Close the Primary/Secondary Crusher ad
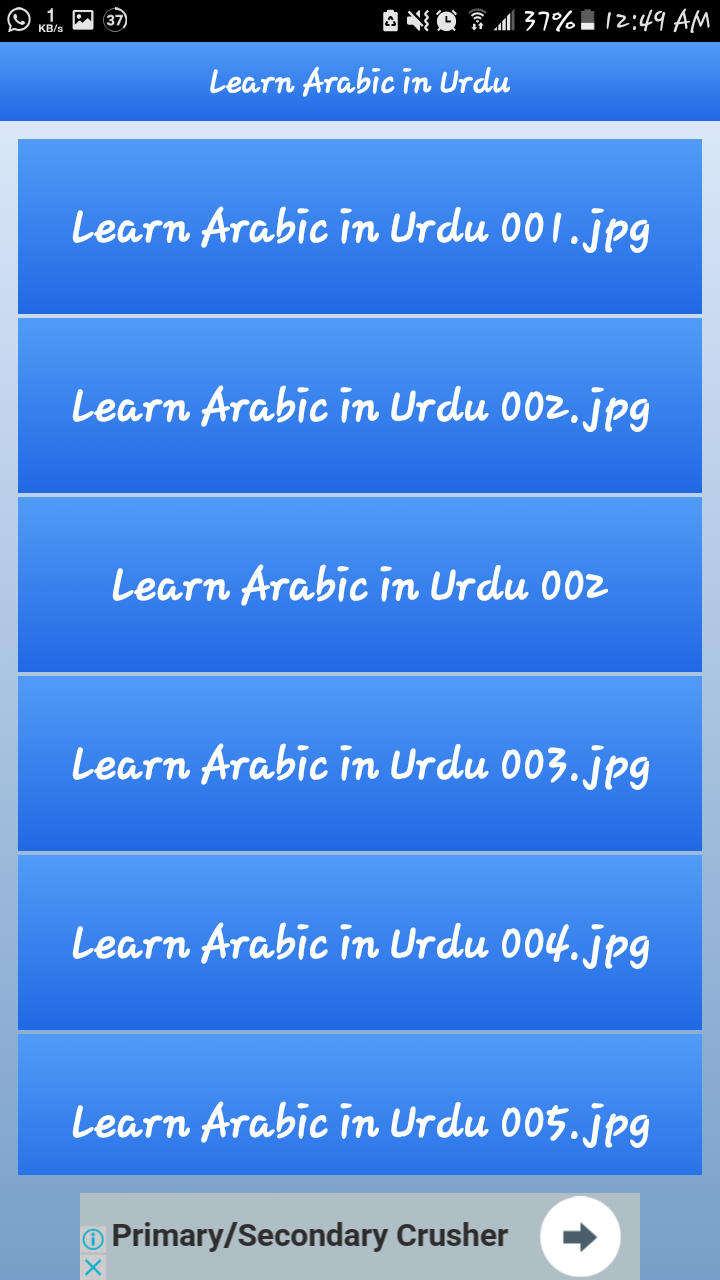The height and width of the screenshot is (1280, 720). (x=92, y=1267)
